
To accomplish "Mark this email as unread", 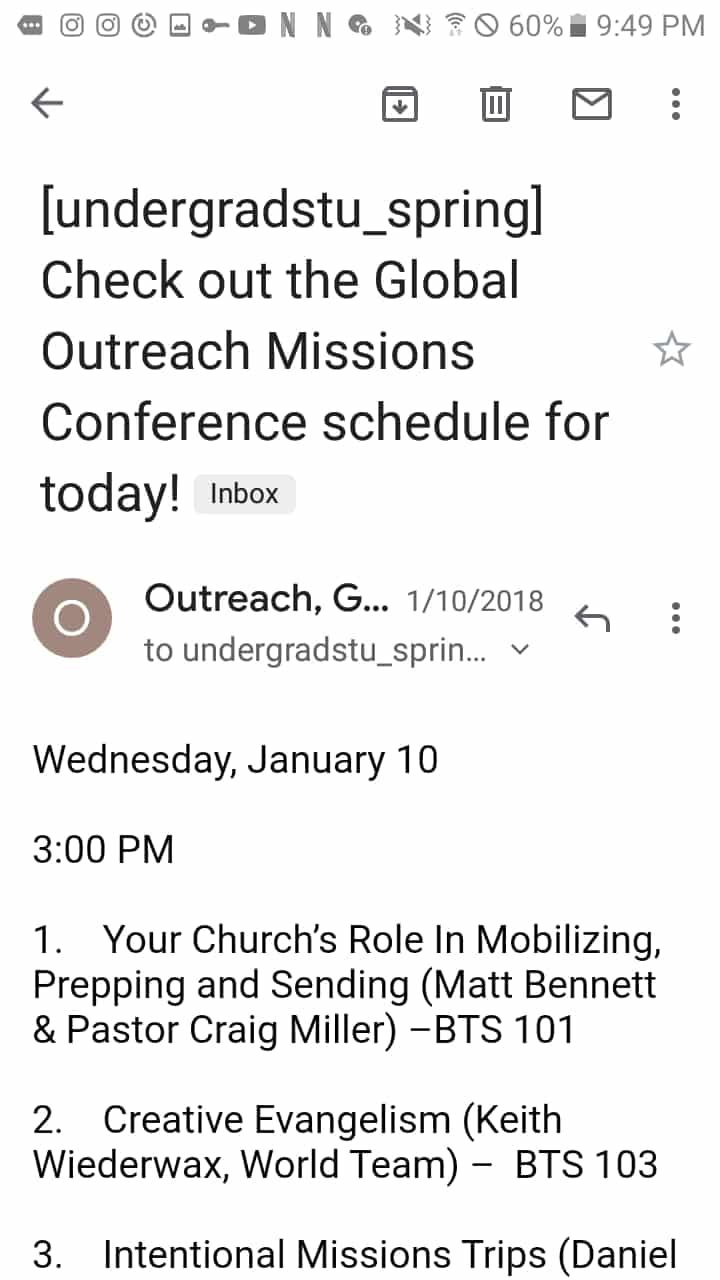I will pyautogui.click(x=591, y=103).
